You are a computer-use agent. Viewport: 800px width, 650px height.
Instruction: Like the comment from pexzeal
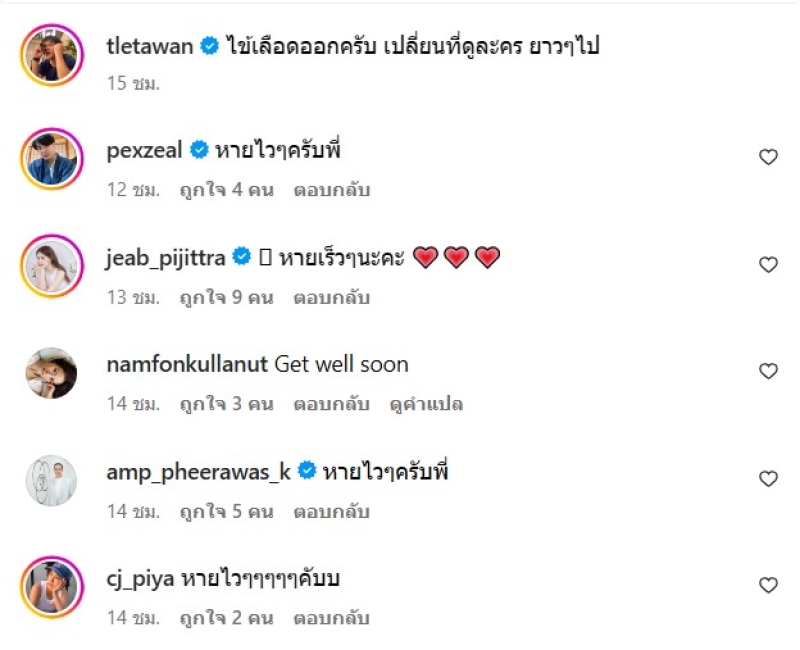[x=768, y=157]
